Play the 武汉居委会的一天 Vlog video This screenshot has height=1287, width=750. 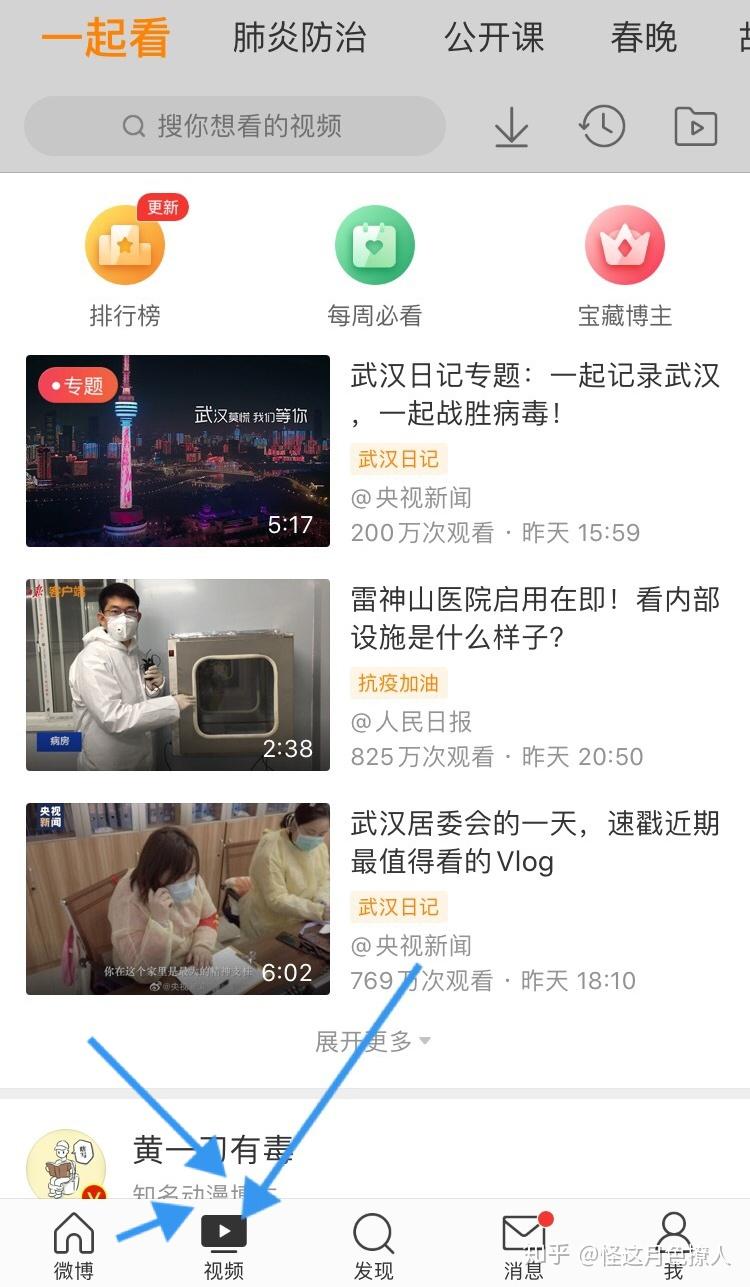coord(178,899)
